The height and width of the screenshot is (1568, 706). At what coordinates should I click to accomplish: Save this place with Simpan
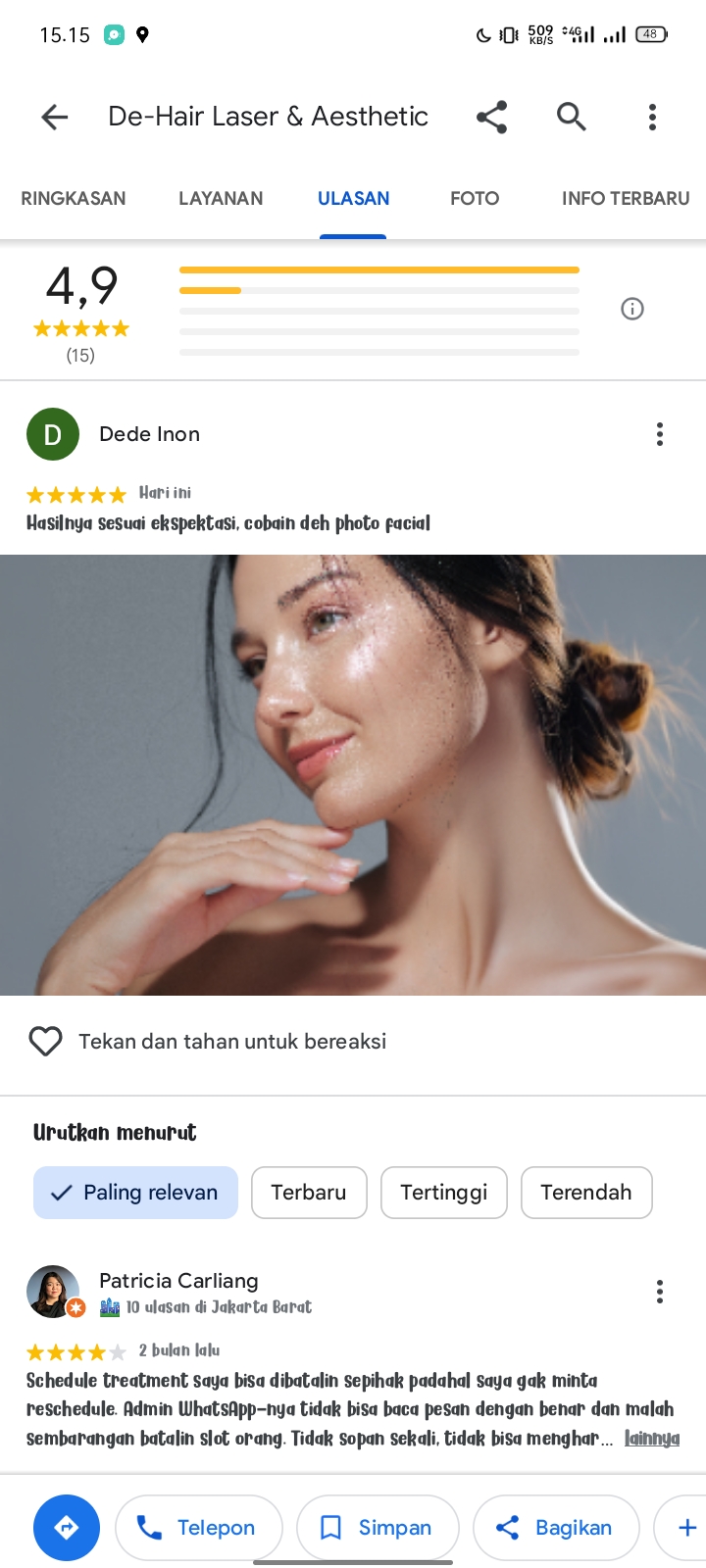378,1527
